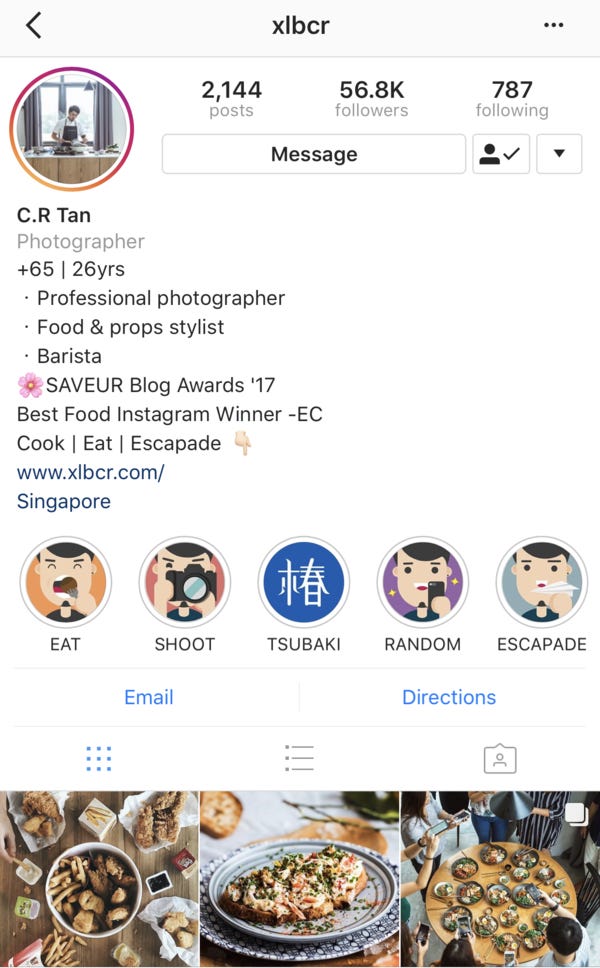Screen dimensions: 600x968
Task: View the ESCAPADE story highlight
Action: 541,583
